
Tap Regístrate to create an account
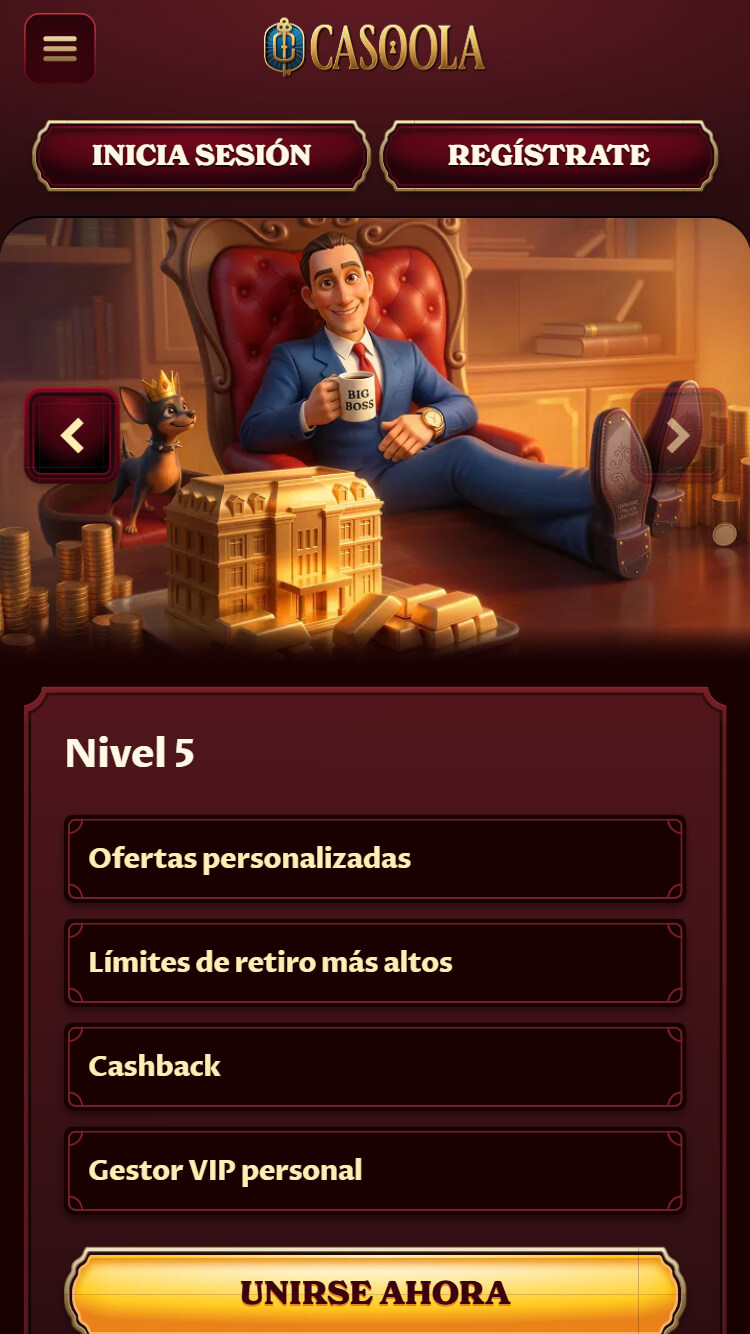pyautogui.click(x=548, y=155)
